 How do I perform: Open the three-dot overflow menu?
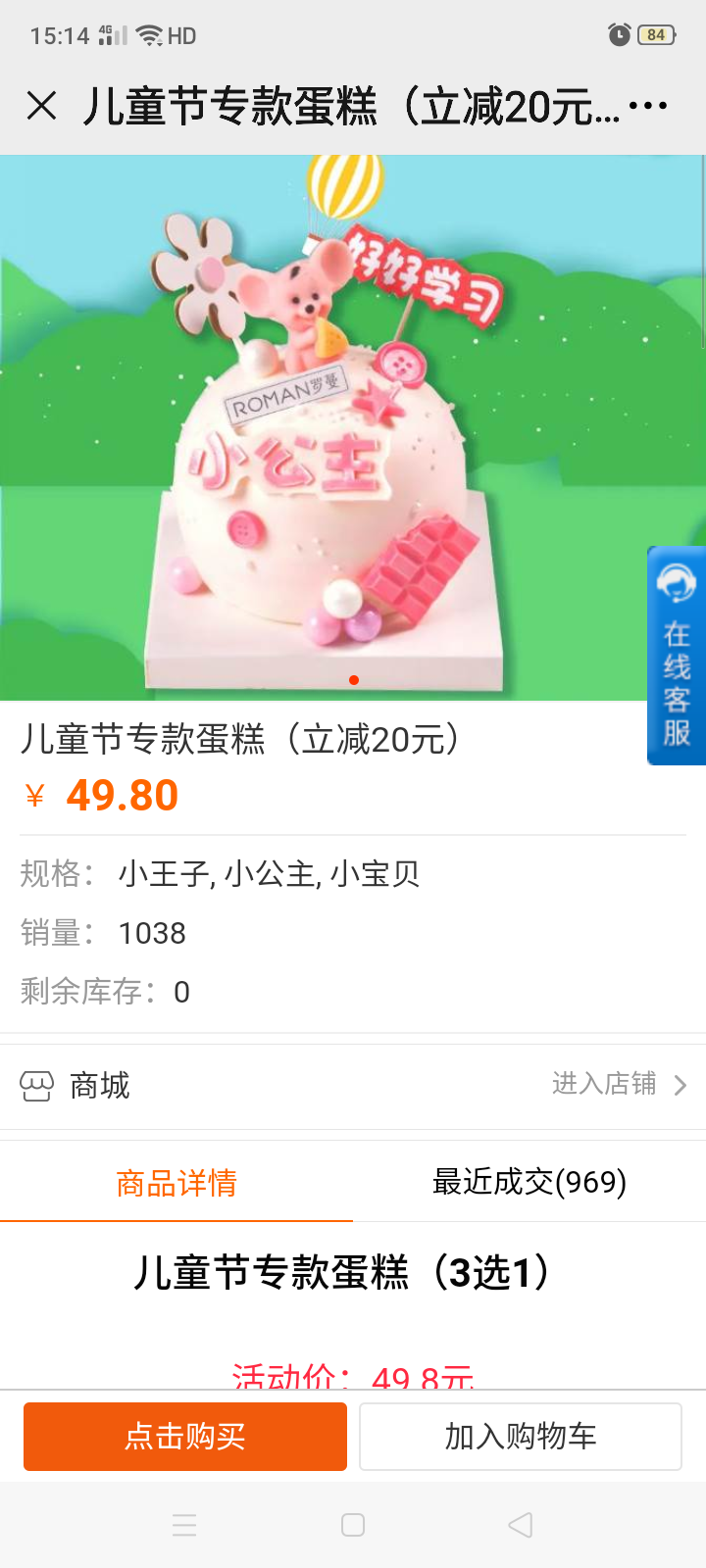[x=648, y=105]
